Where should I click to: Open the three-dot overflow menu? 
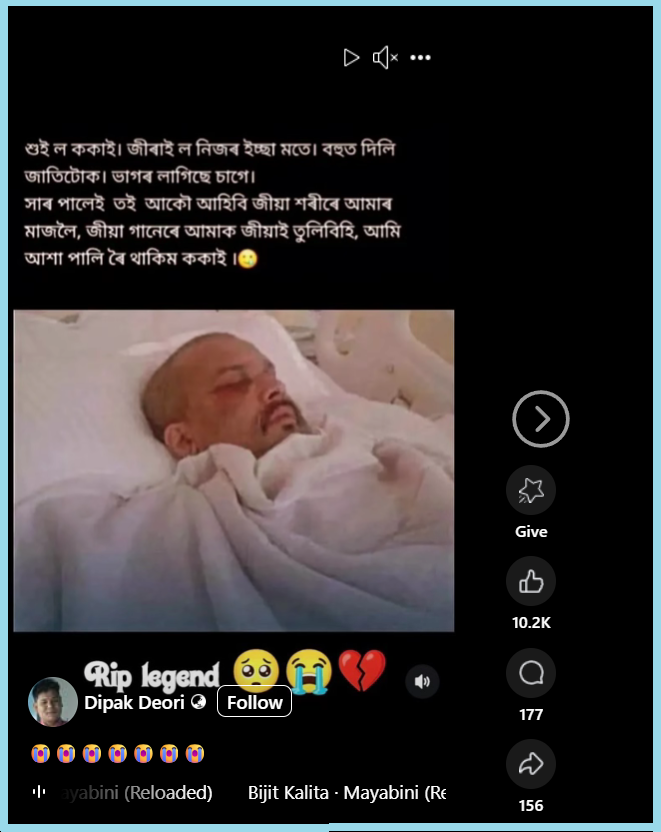tap(421, 58)
